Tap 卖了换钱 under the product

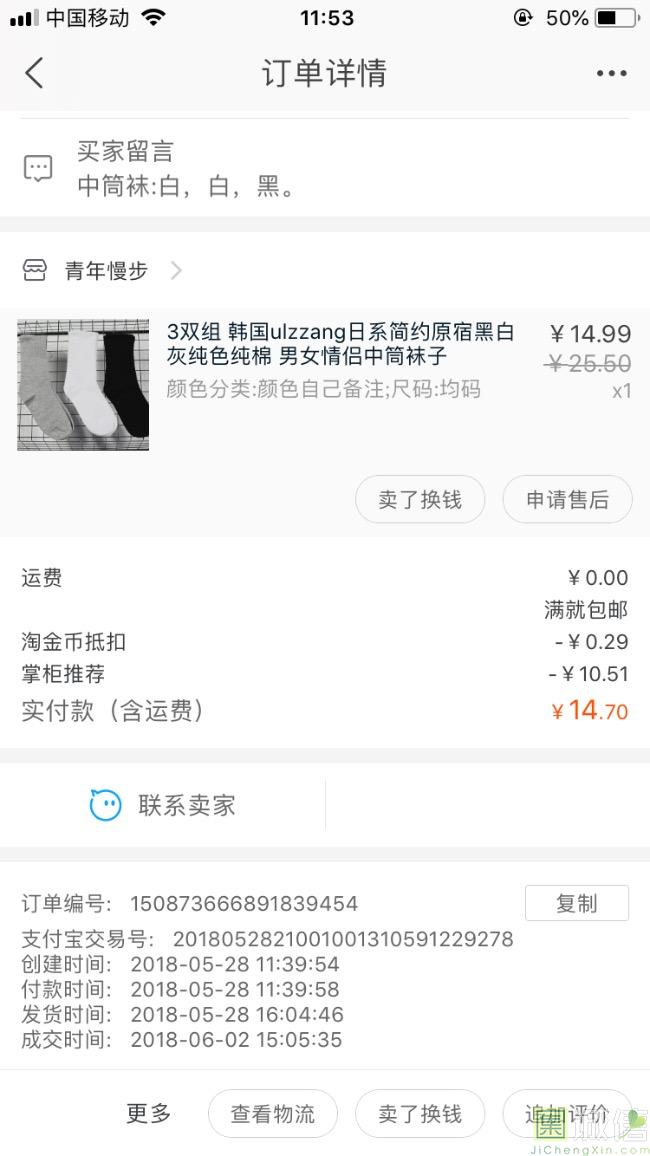coord(420,500)
